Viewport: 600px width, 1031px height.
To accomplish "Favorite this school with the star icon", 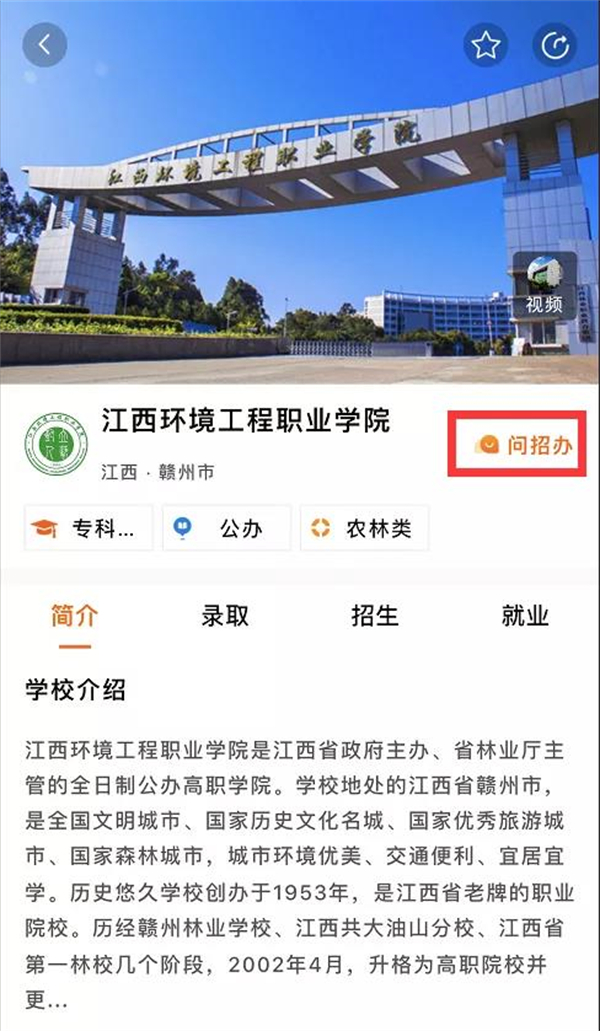I will click(486, 45).
